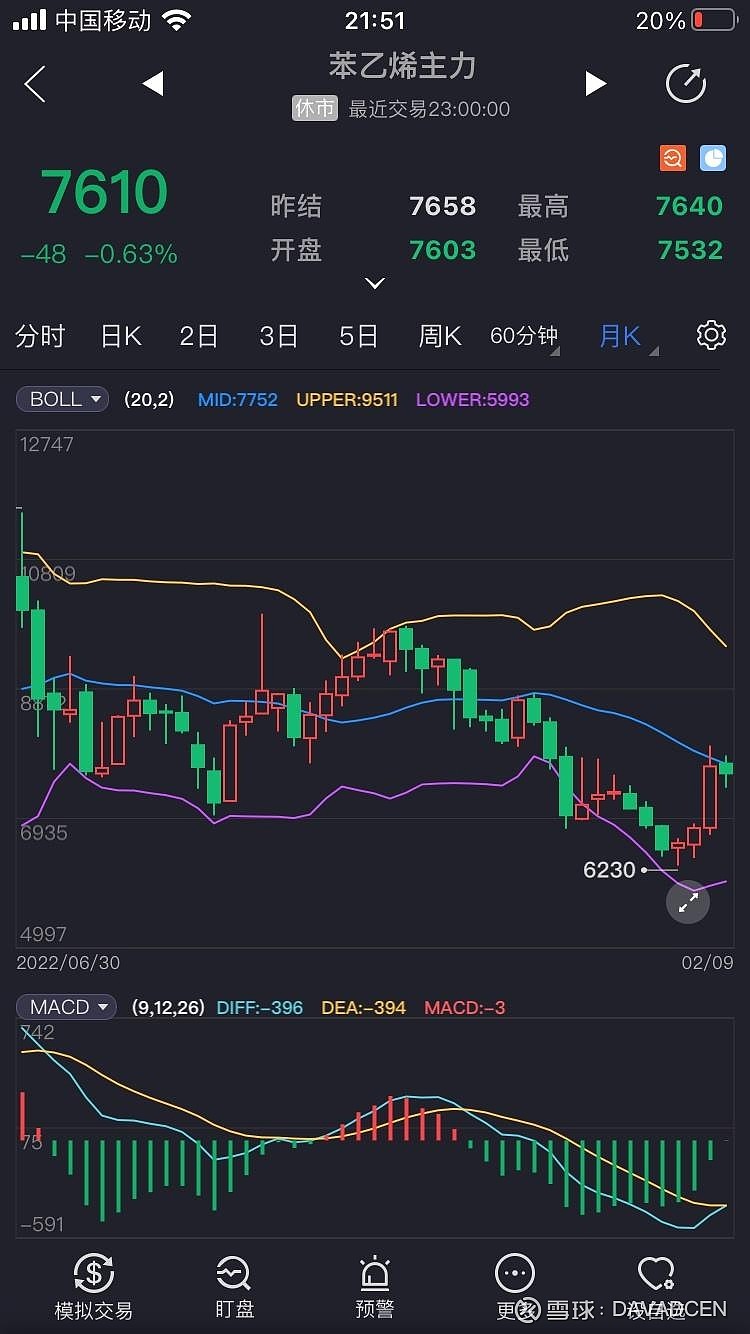
Task: Open the BOLL indicator dropdown
Action: click(x=62, y=398)
